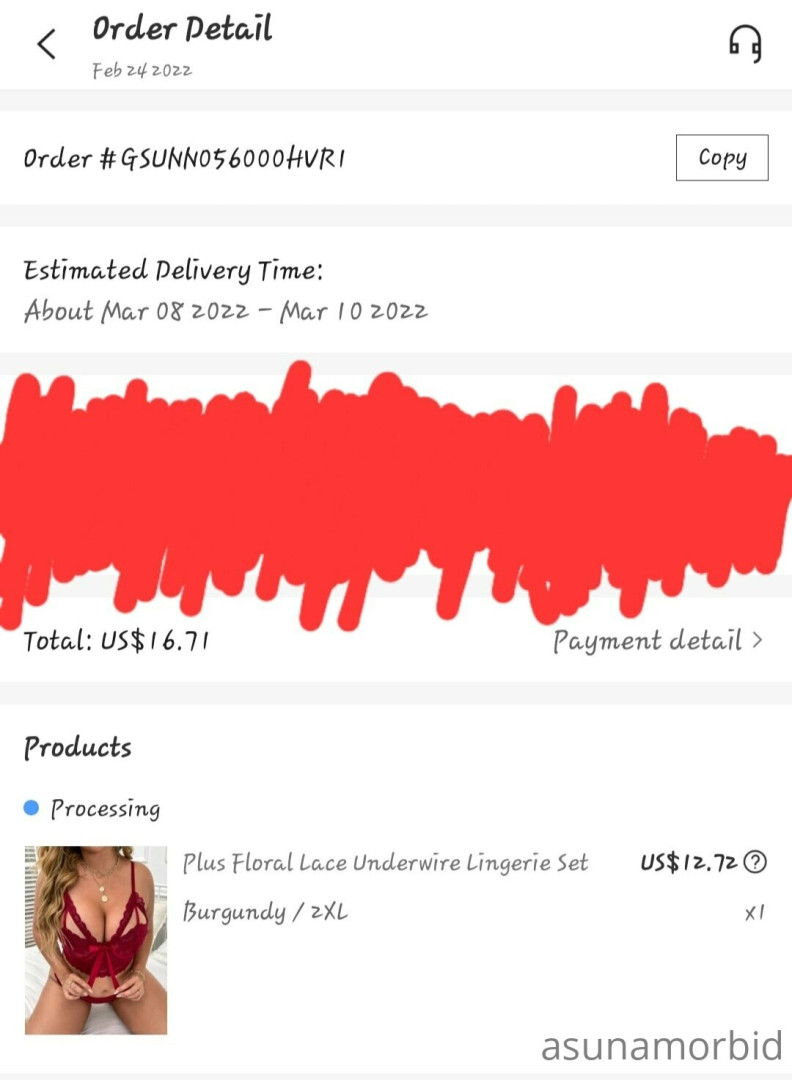Show price info for US$12.72
792x1080 pixels.
click(756, 862)
